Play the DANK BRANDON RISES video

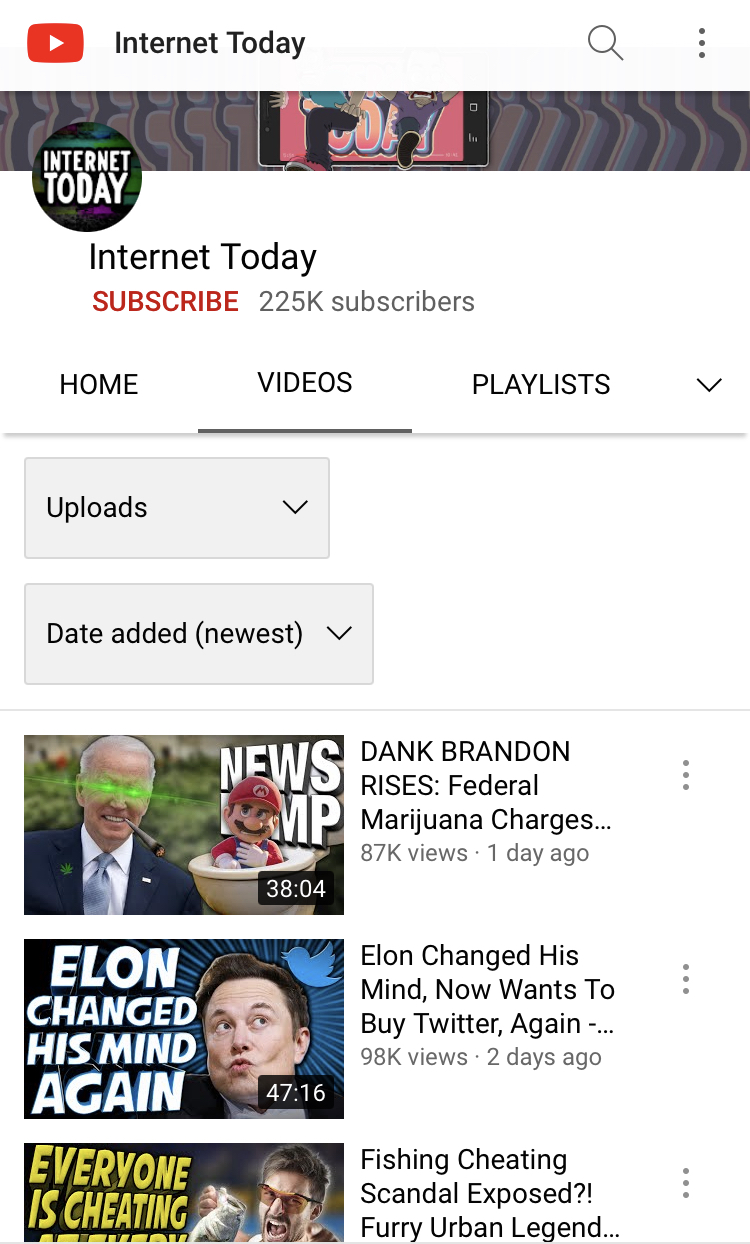184,825
